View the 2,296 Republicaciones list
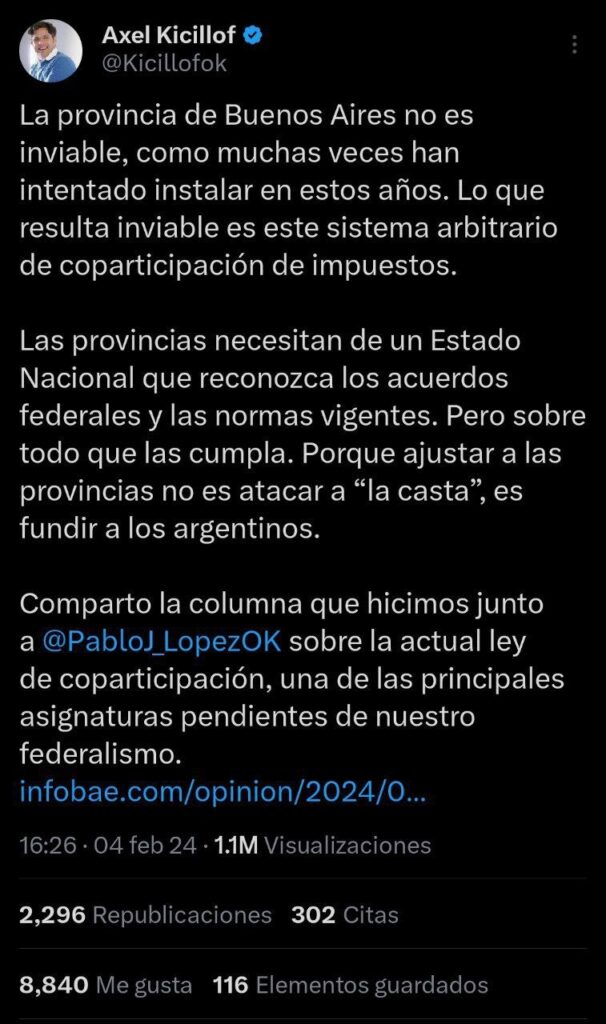Screen dimensions: 606x1024 [x=145, y=914]
